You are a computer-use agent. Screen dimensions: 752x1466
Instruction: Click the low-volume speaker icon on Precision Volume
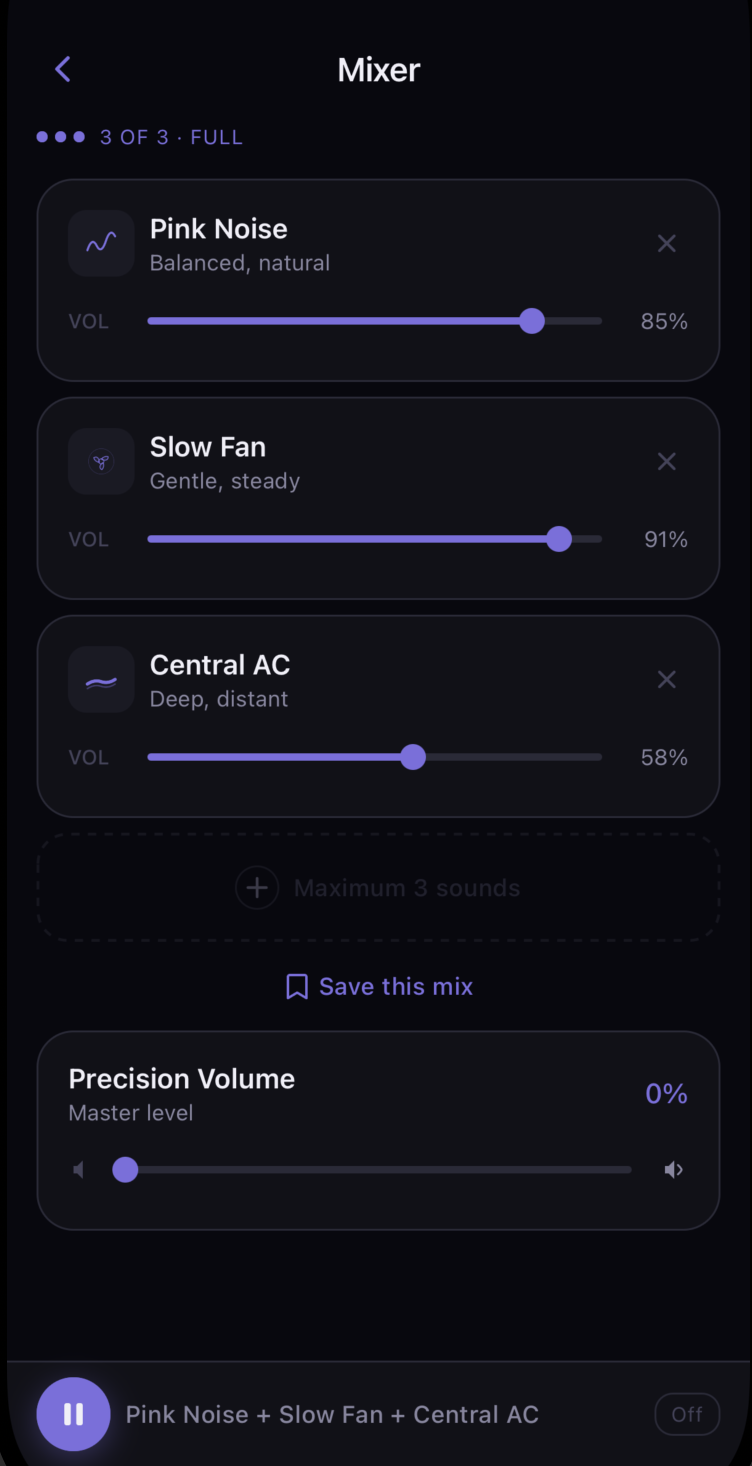click(x=78, y=1169)
